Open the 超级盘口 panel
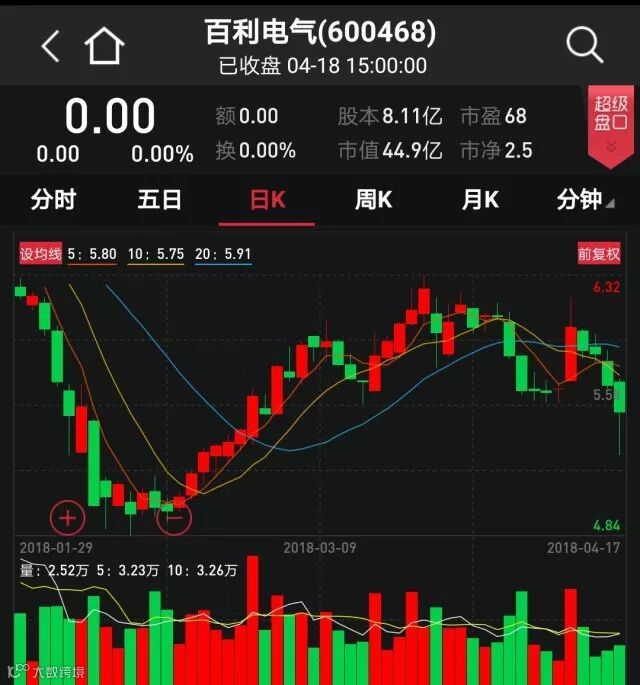 point(611,125)
